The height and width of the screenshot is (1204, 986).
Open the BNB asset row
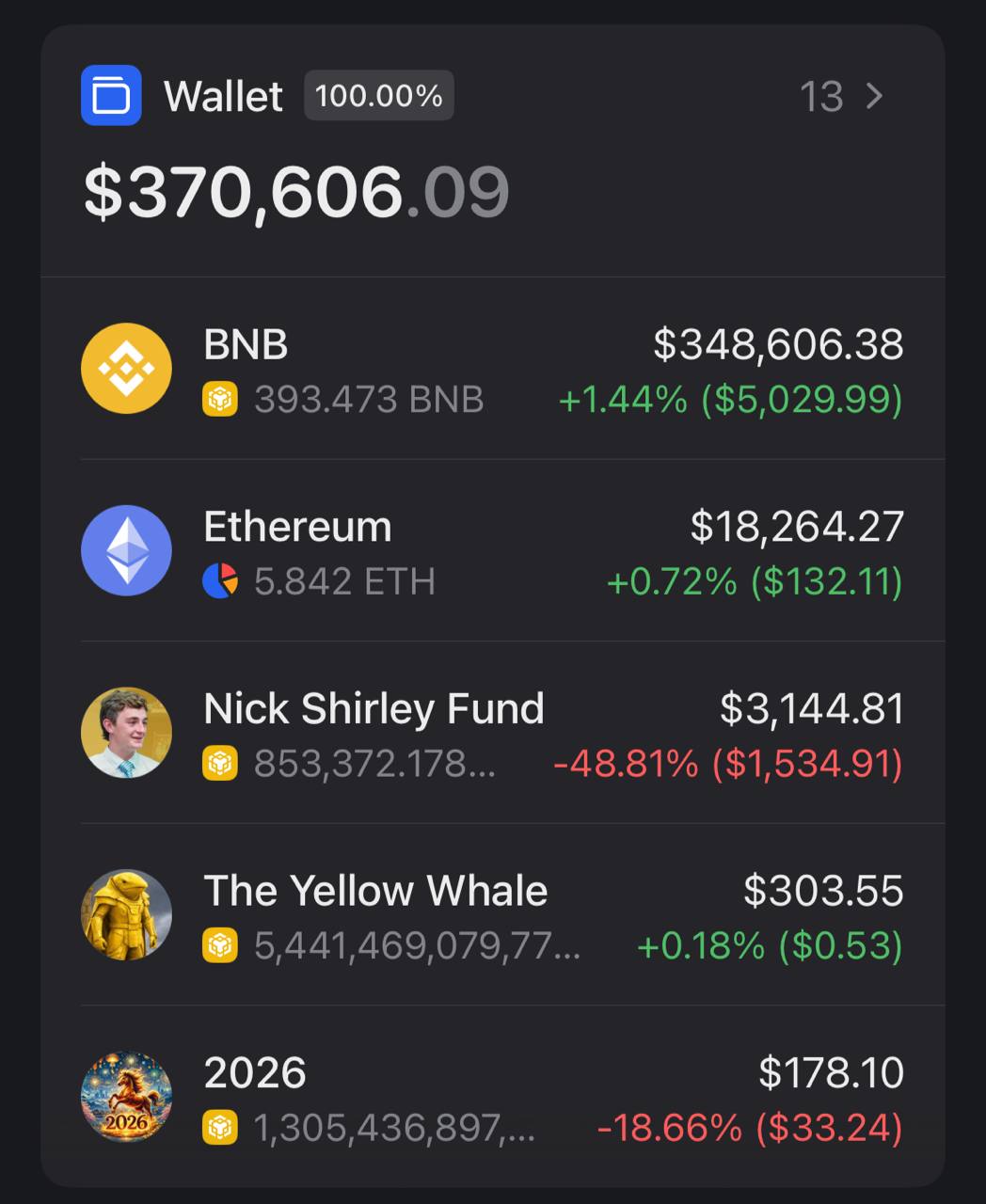[x=492, y=370]
